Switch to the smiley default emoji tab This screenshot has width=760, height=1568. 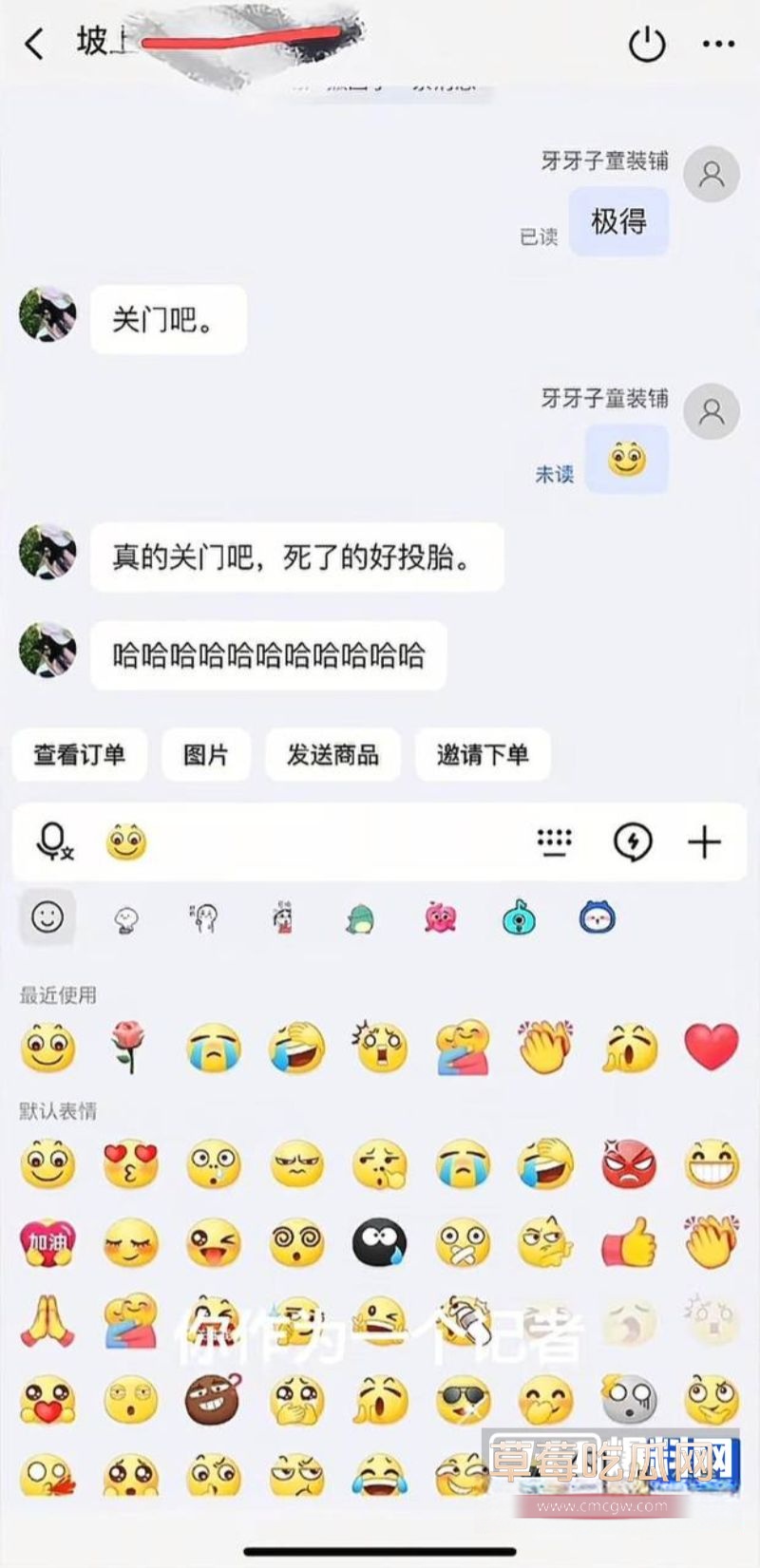tap(47, 916)
